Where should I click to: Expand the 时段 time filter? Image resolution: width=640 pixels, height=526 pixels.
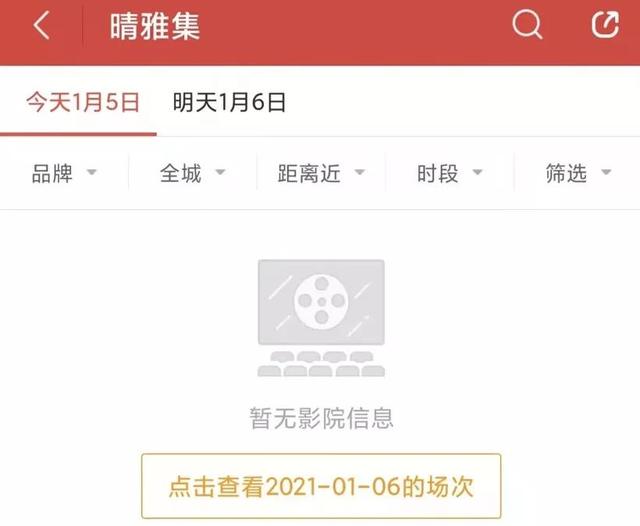point(449,173)
